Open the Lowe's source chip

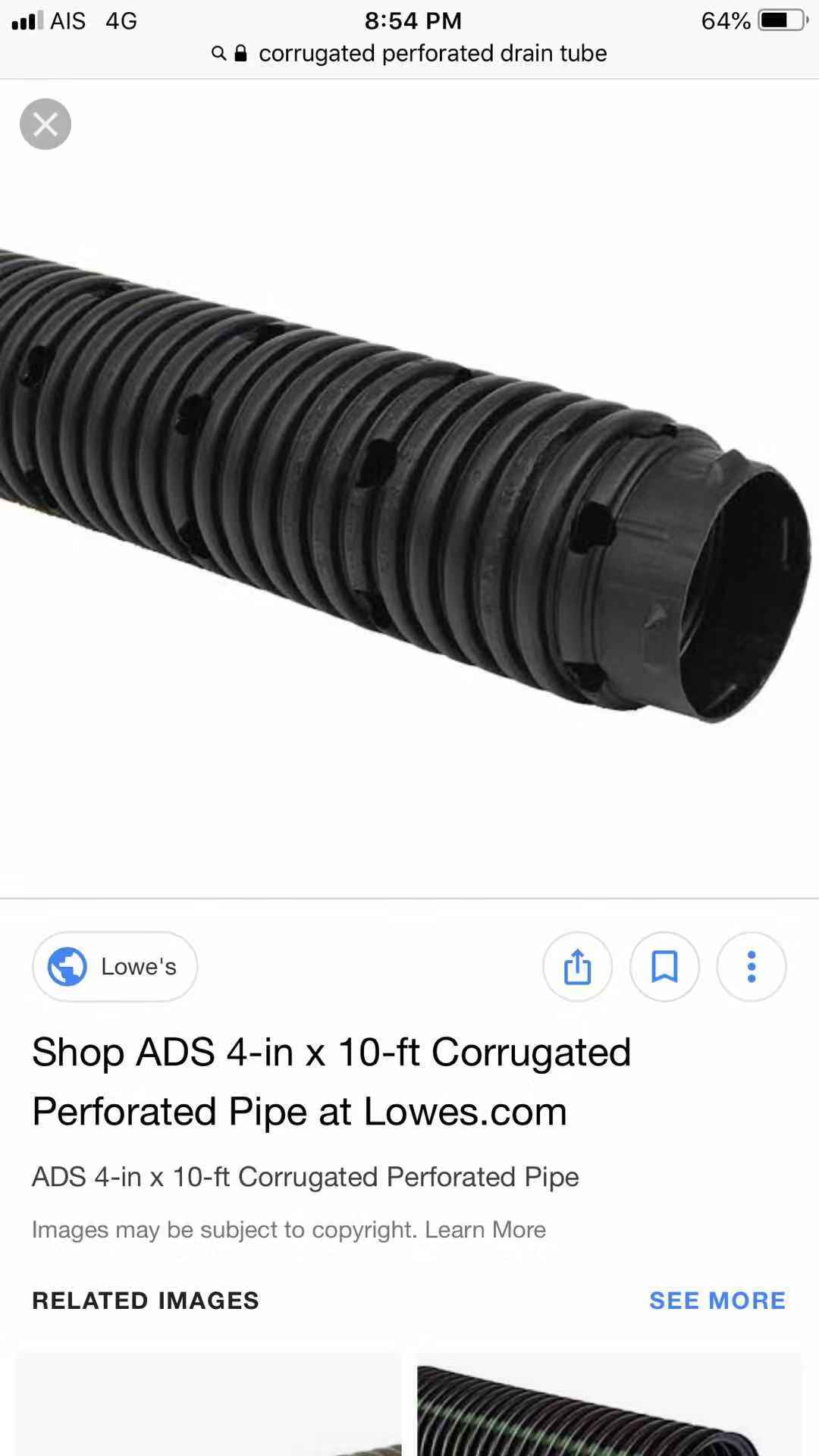[115, 966]
